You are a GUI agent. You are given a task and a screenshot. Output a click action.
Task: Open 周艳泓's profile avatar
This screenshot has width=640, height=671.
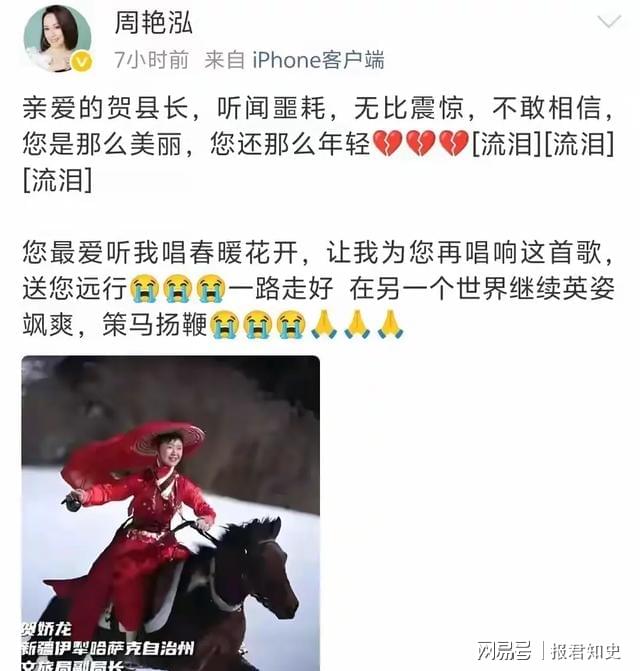56,38
